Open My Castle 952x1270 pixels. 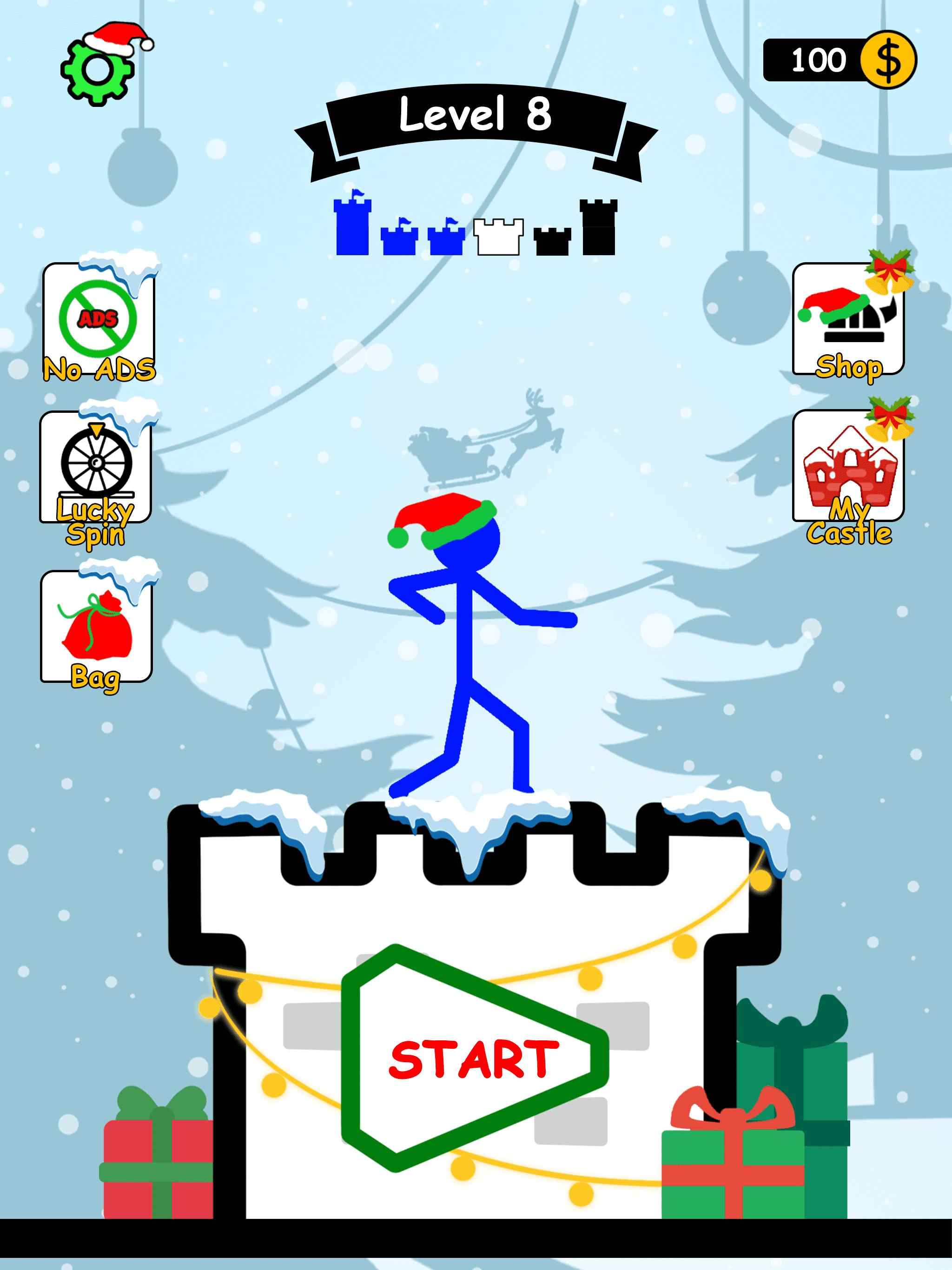847,466
